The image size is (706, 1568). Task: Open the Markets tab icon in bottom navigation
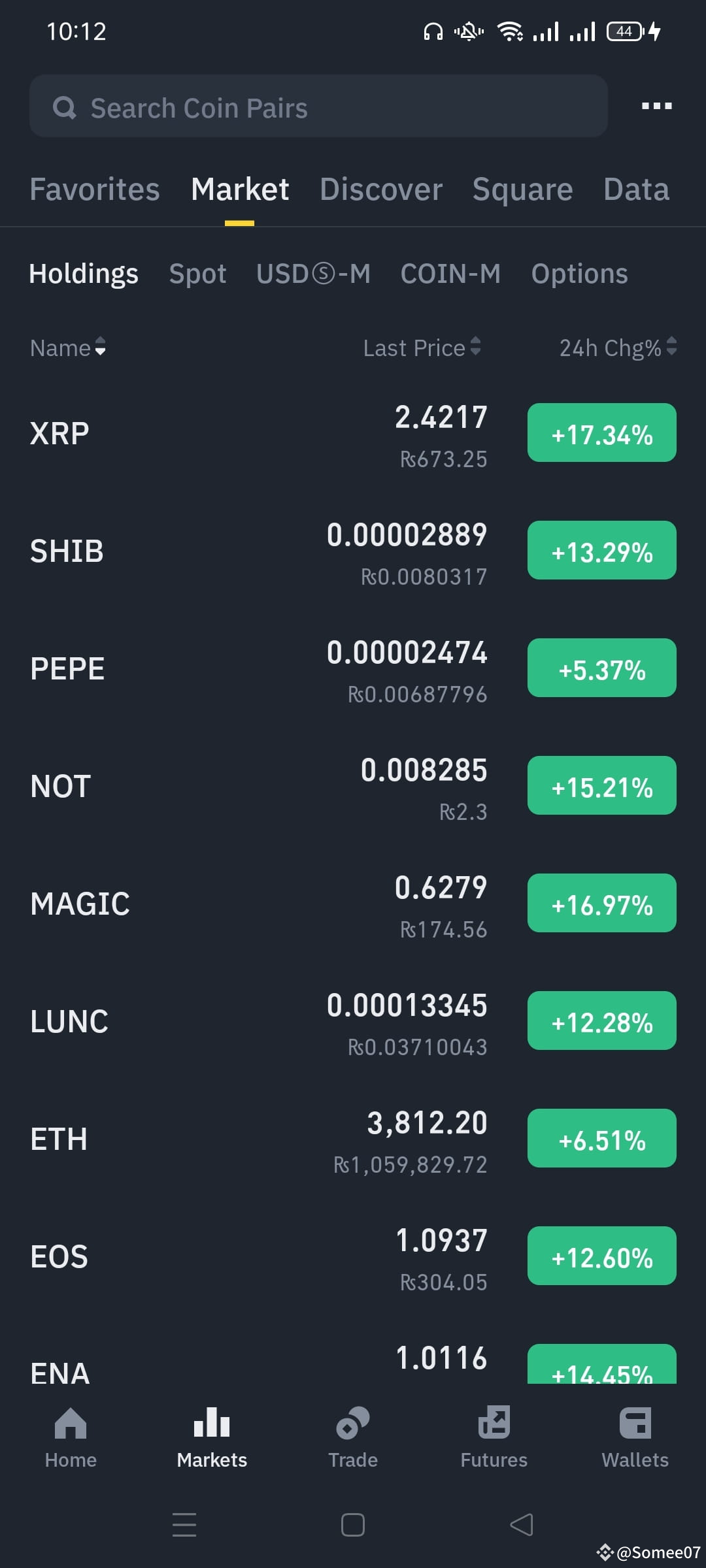pos(210,1428)
